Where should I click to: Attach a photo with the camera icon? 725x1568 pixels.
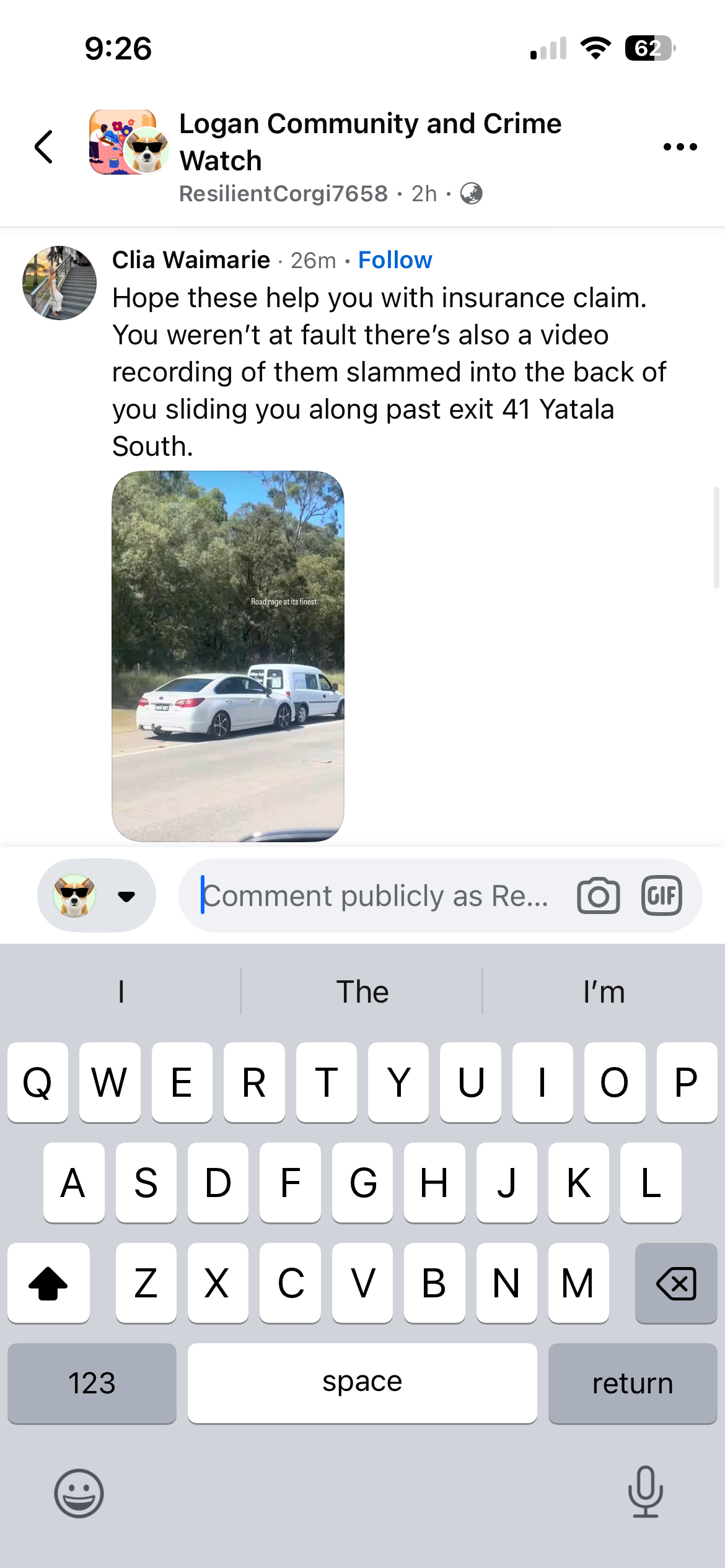click(598, 895)
